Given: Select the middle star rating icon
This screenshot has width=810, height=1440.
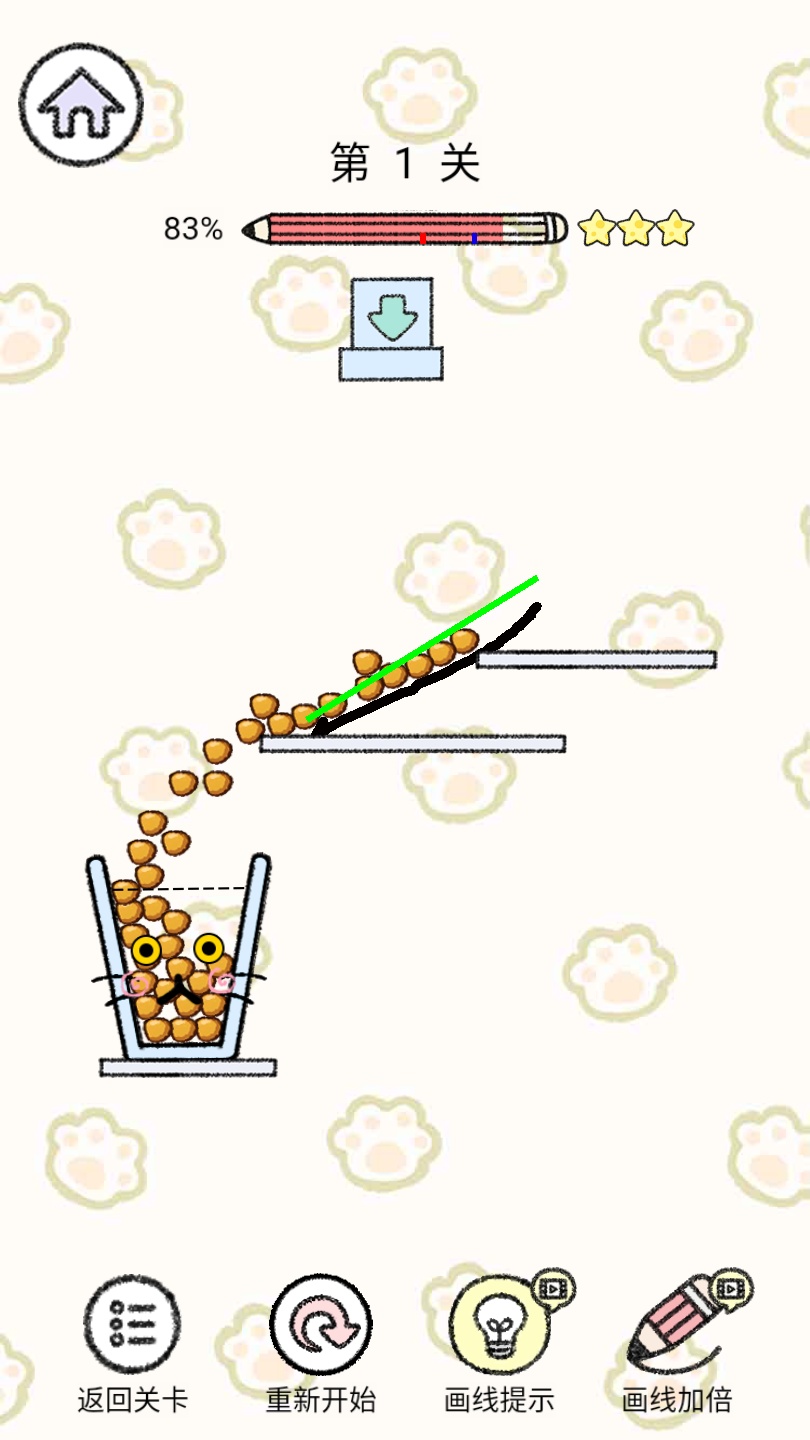Looking at the screenshot, I should (x=637, y=229).
